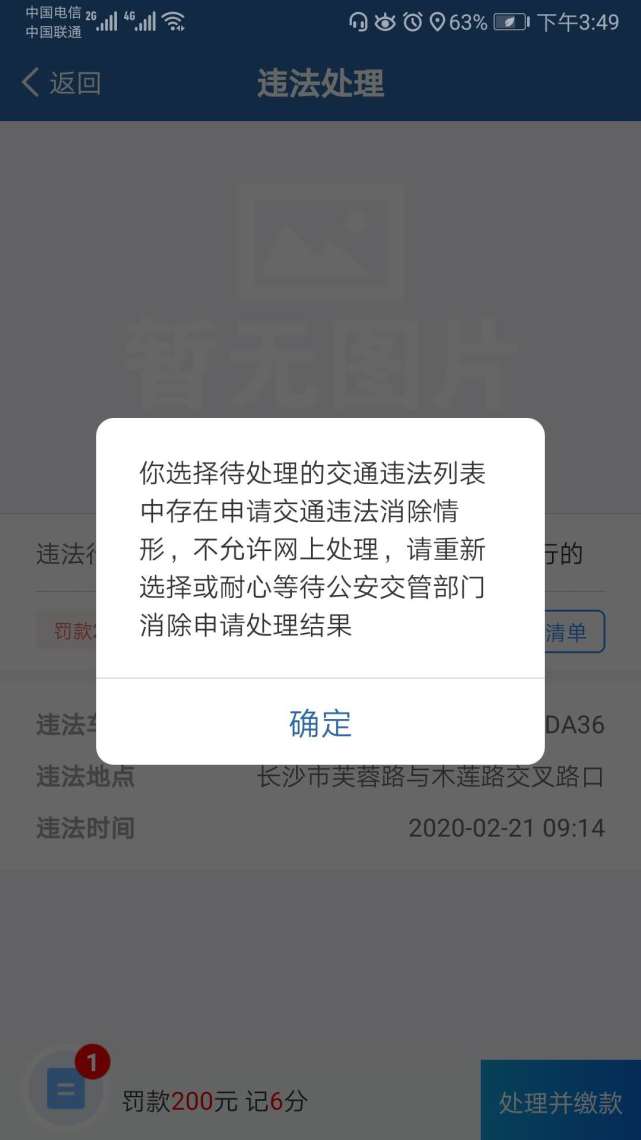Go back with the 返回 arrow
The height and width of the screenshot is (1140, 641).
[x=60, y=83]
